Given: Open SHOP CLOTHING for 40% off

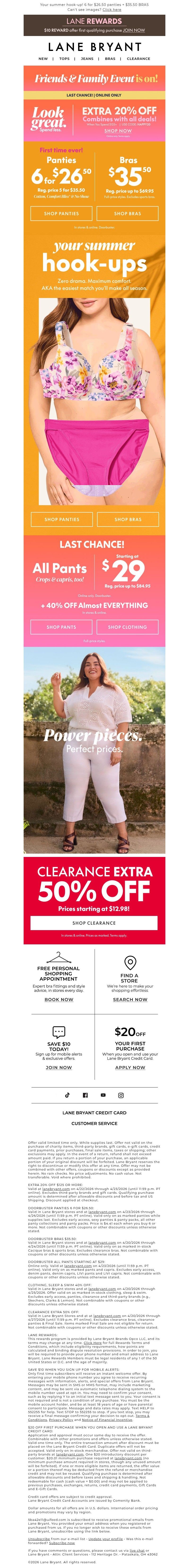Looking at the screenshot, I should click(128, 627).
